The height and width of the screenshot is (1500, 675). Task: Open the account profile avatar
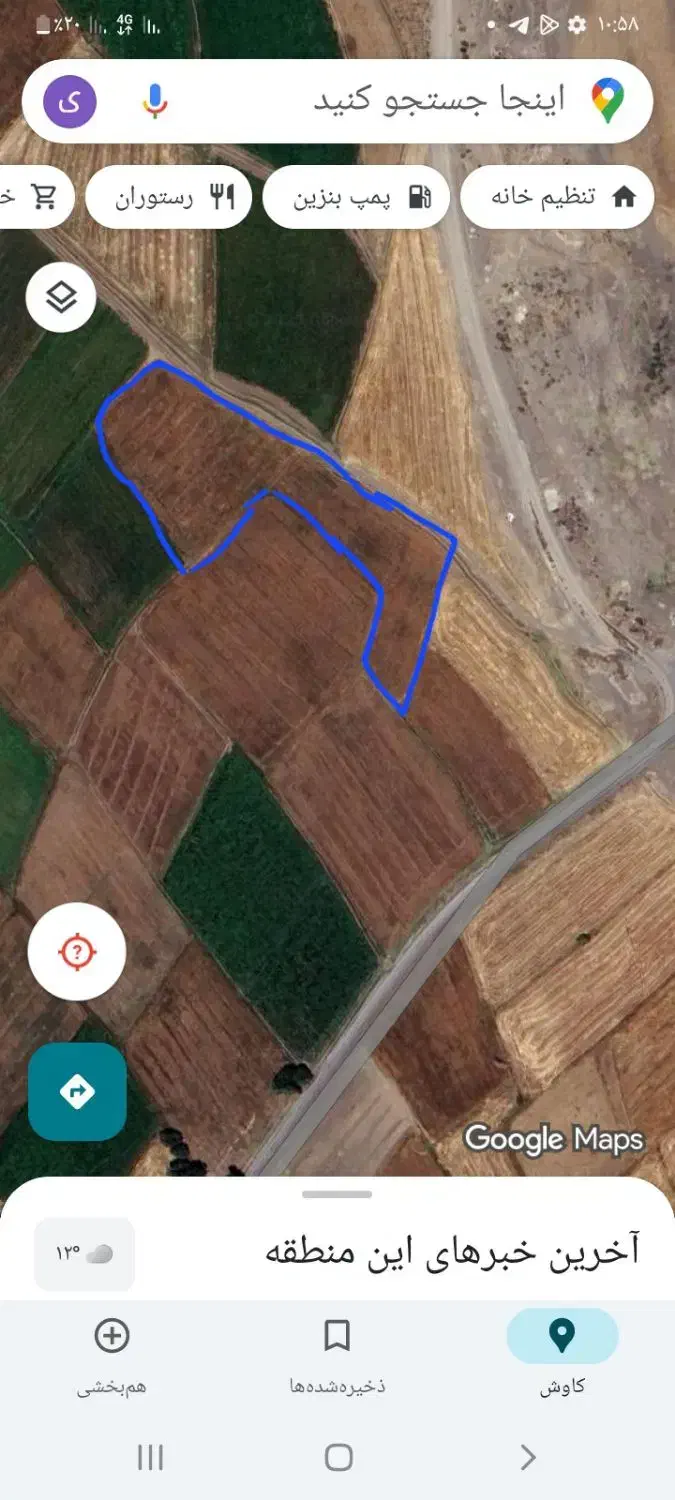tap(70, 101)
